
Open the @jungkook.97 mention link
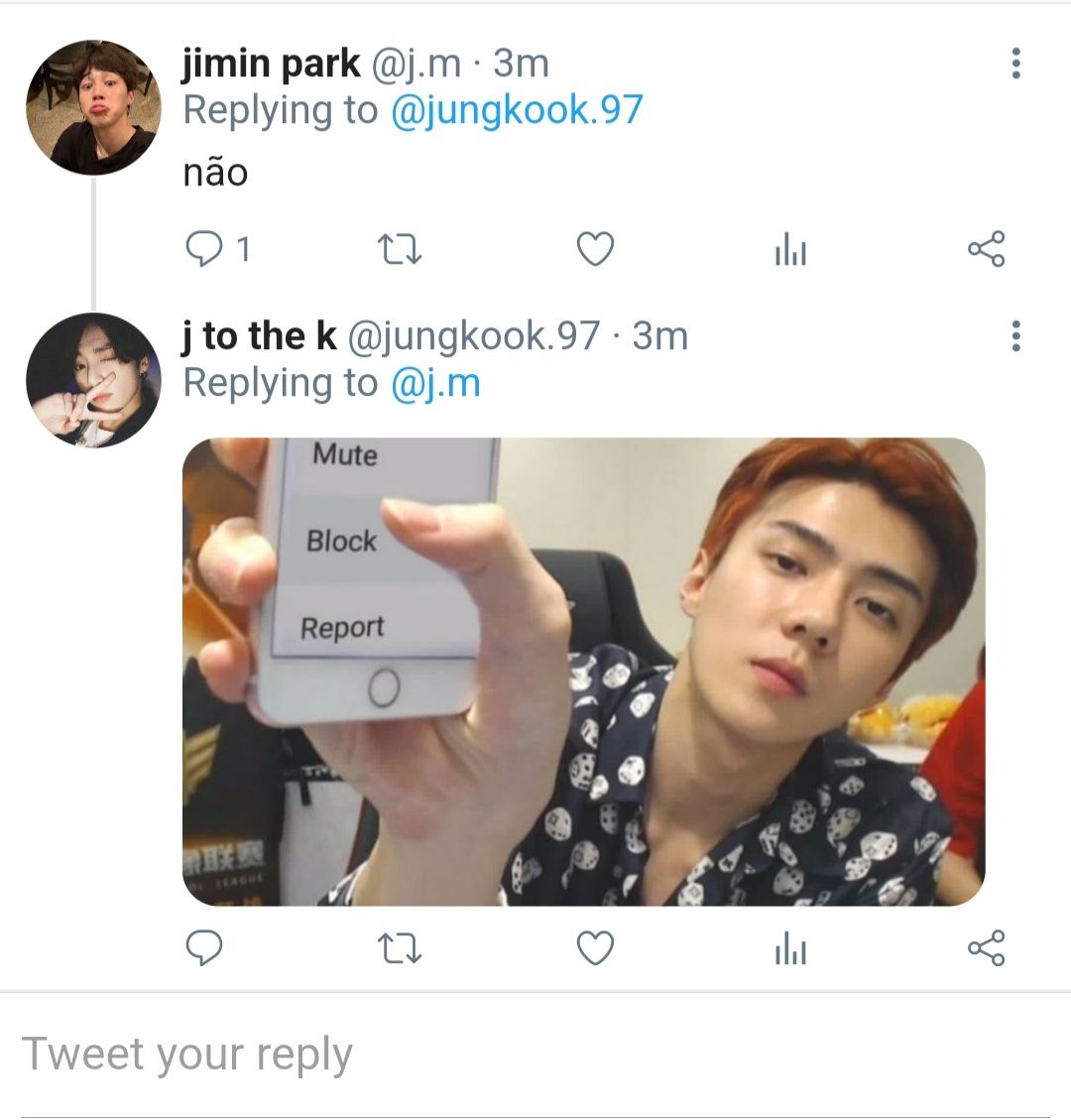517,110
